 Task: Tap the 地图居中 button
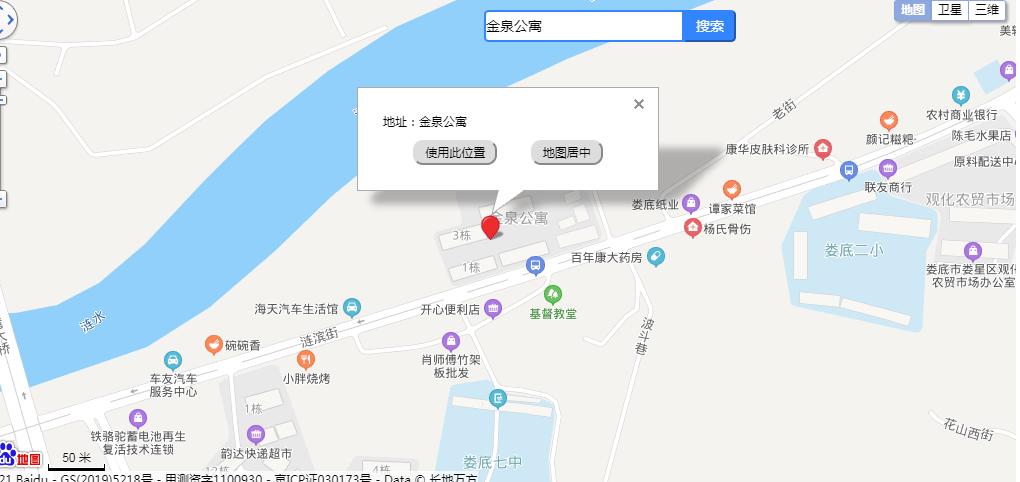point(566,153)
